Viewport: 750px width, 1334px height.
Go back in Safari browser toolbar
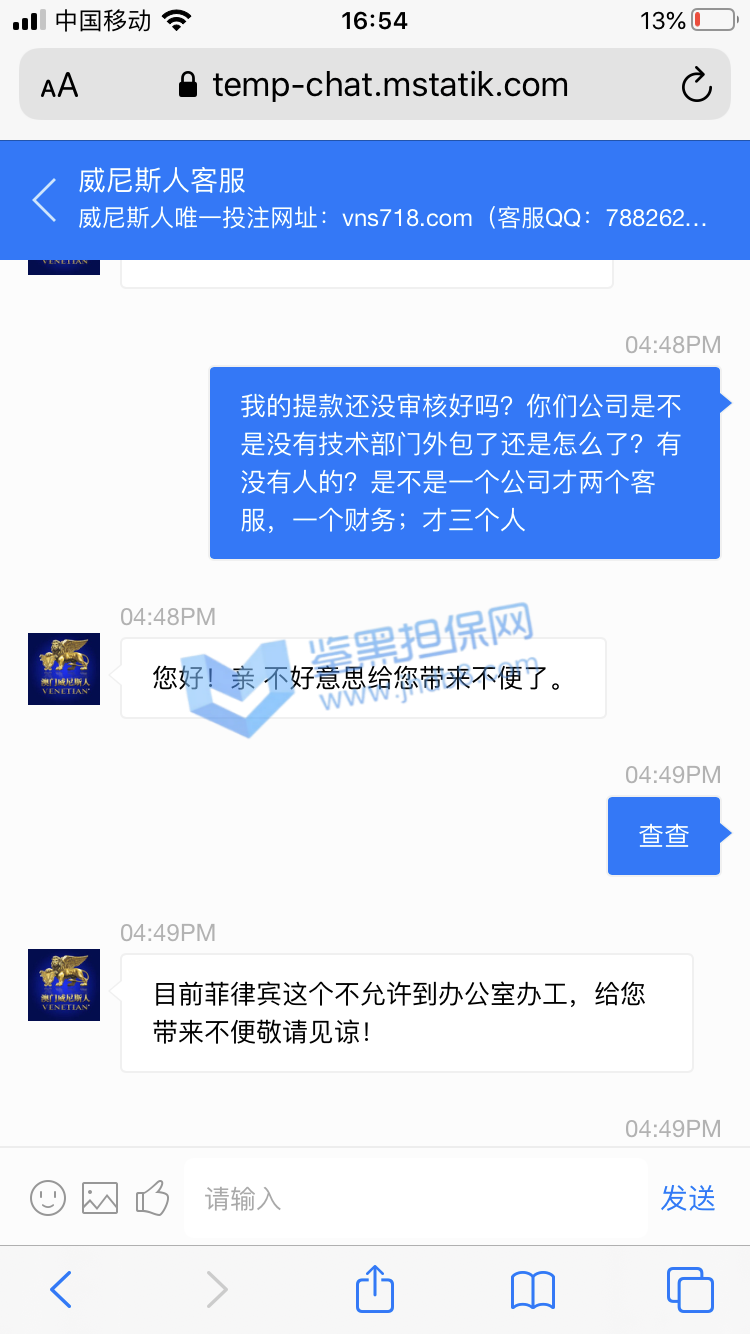click(x=61, y=1290)
